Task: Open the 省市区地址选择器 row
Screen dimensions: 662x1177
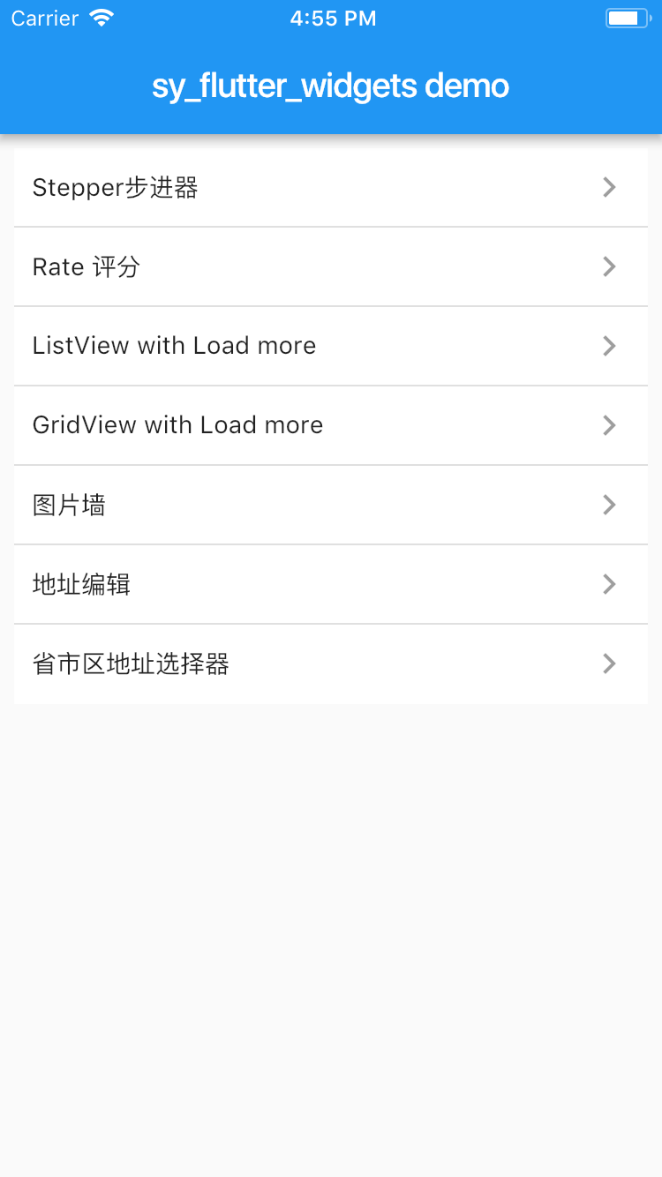Action: click(330, 664)
